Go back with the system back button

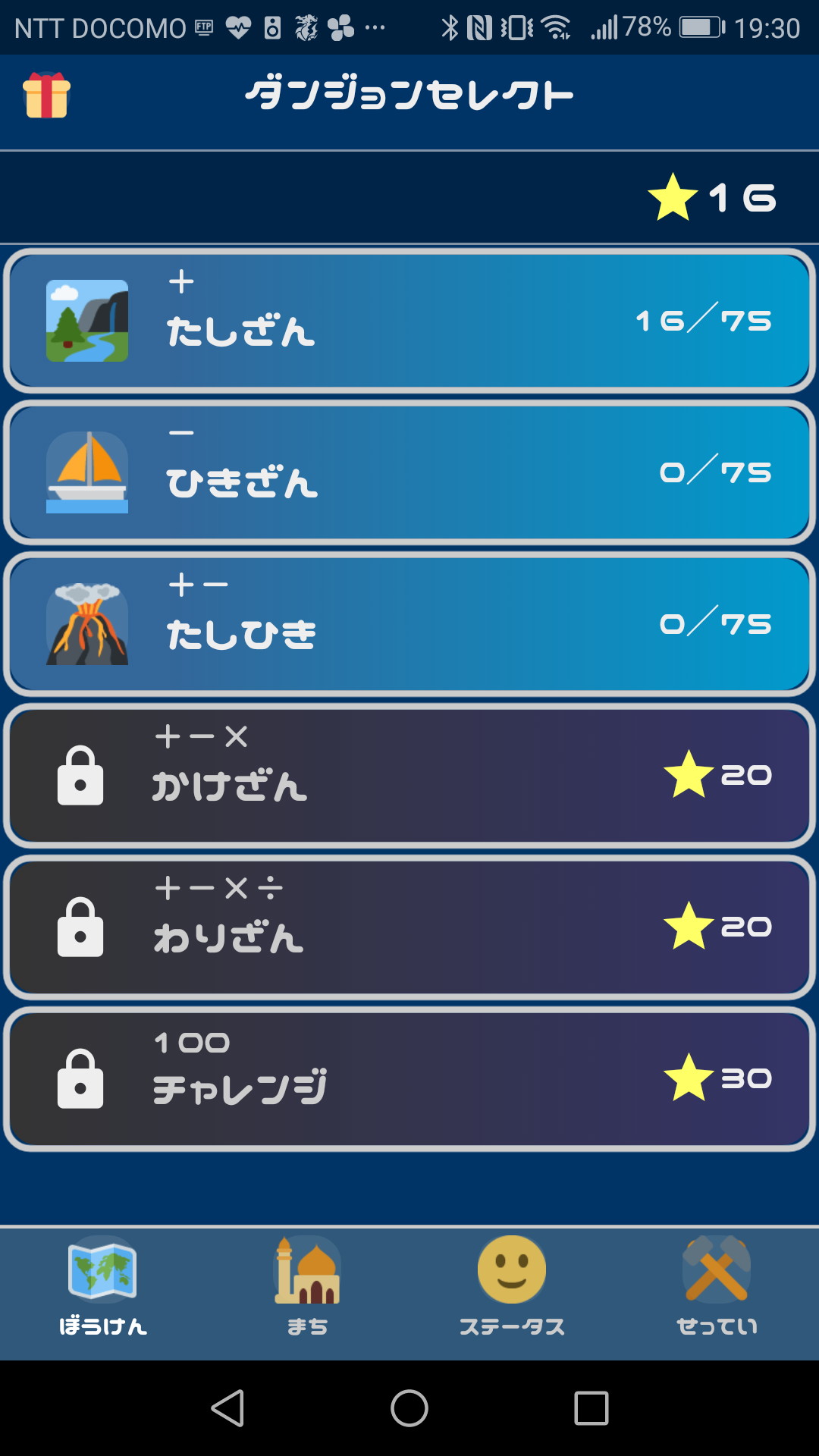tap(227, 1408)
